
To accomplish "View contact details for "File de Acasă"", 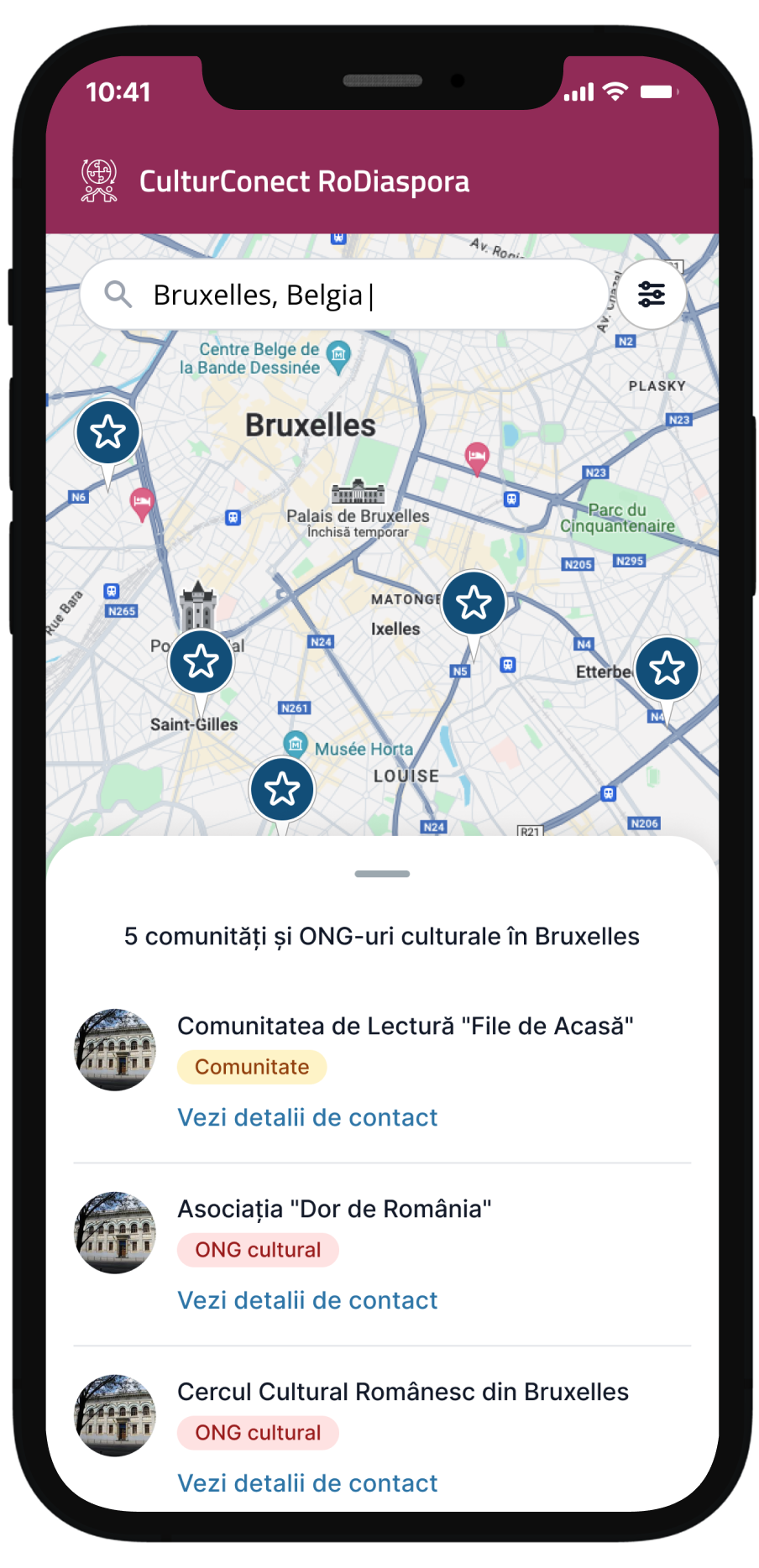I will [307, 1117].
